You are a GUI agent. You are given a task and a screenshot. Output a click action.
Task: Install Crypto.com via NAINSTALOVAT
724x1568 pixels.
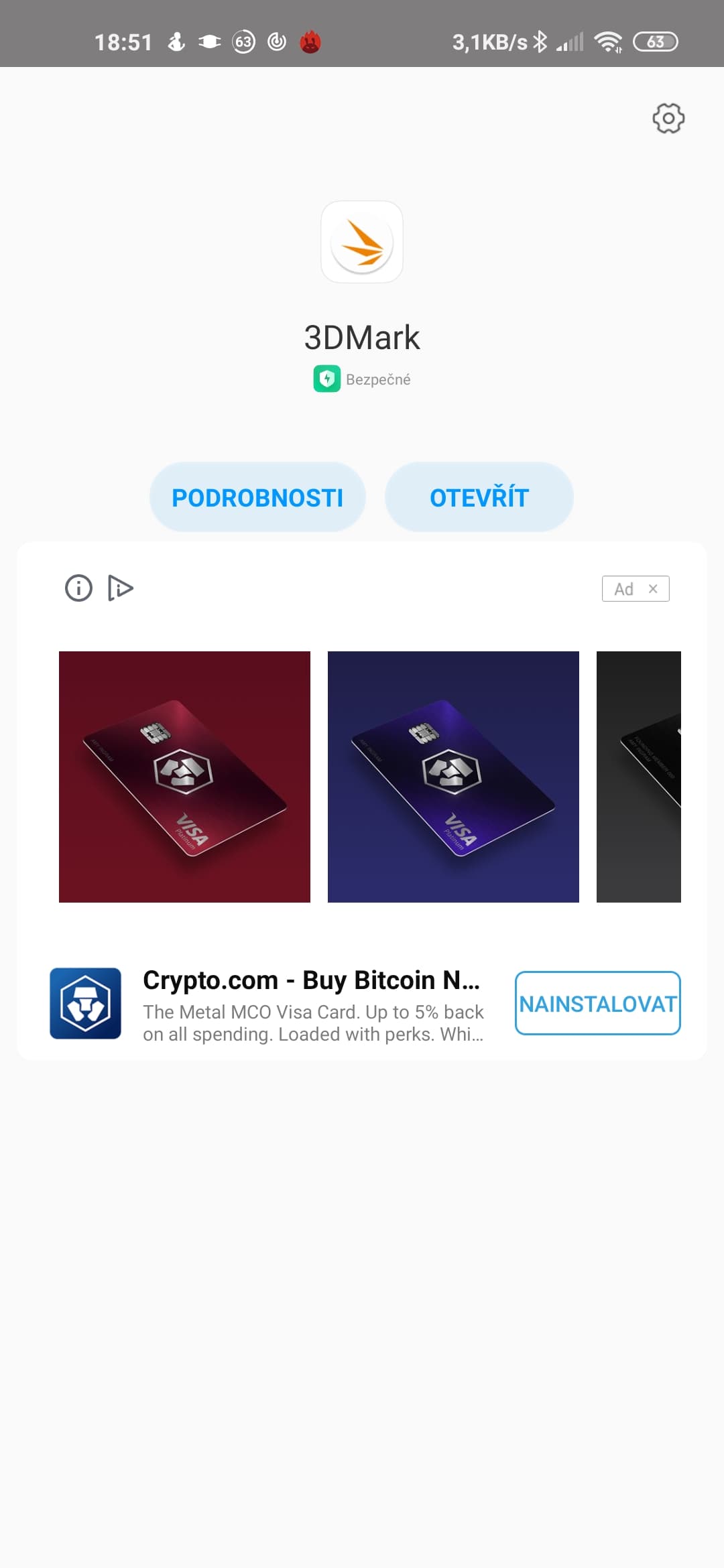tap(597, 1003)
